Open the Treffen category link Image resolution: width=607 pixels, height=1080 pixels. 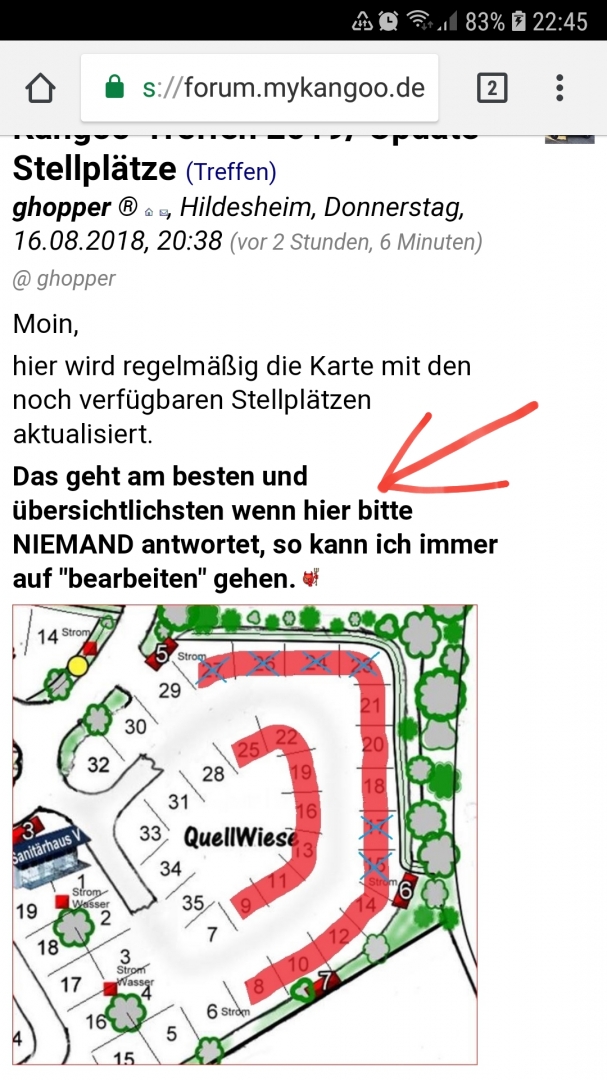(231, 172)
